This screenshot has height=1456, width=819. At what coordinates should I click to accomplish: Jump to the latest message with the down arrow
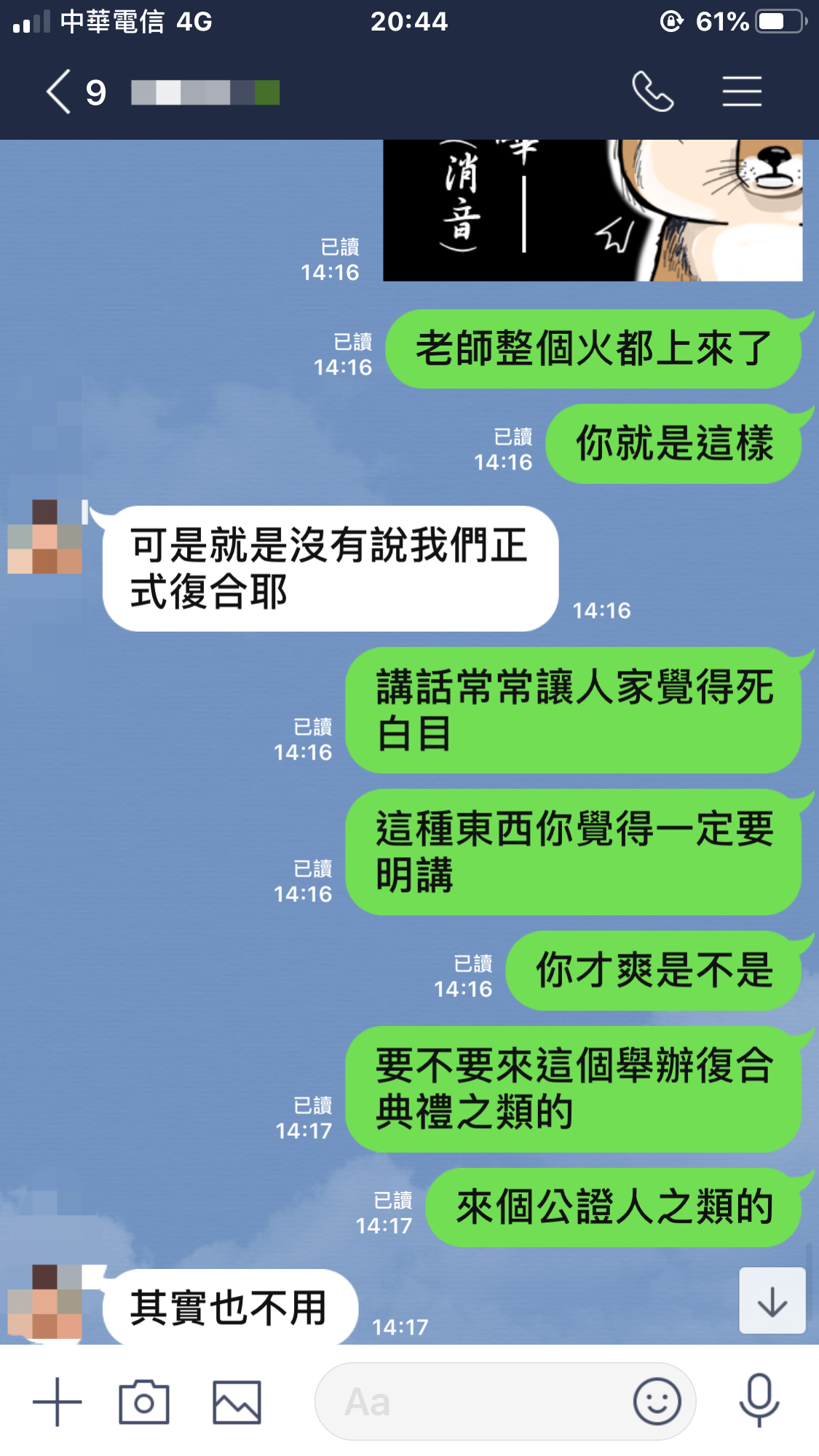772,1301
